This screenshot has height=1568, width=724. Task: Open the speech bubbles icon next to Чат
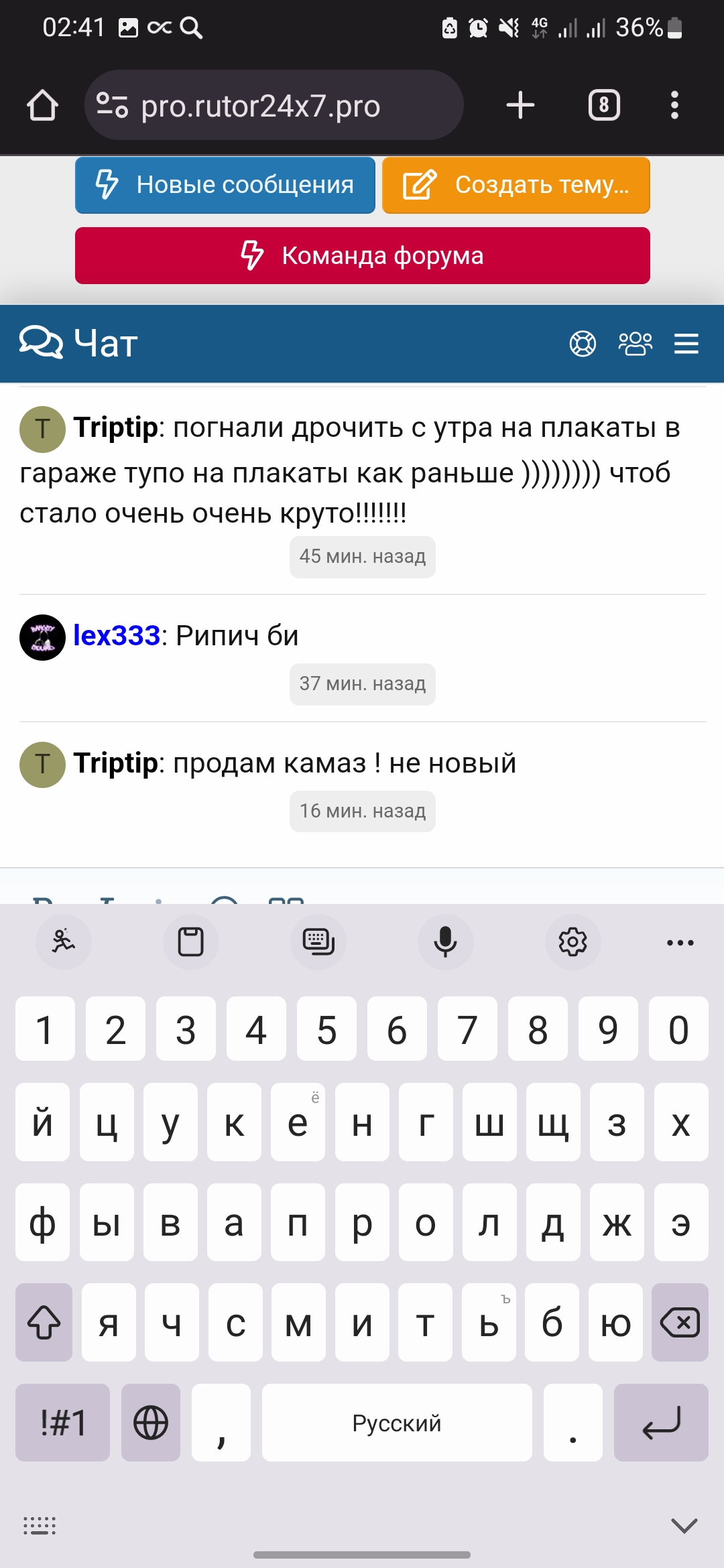click(40, 344)
